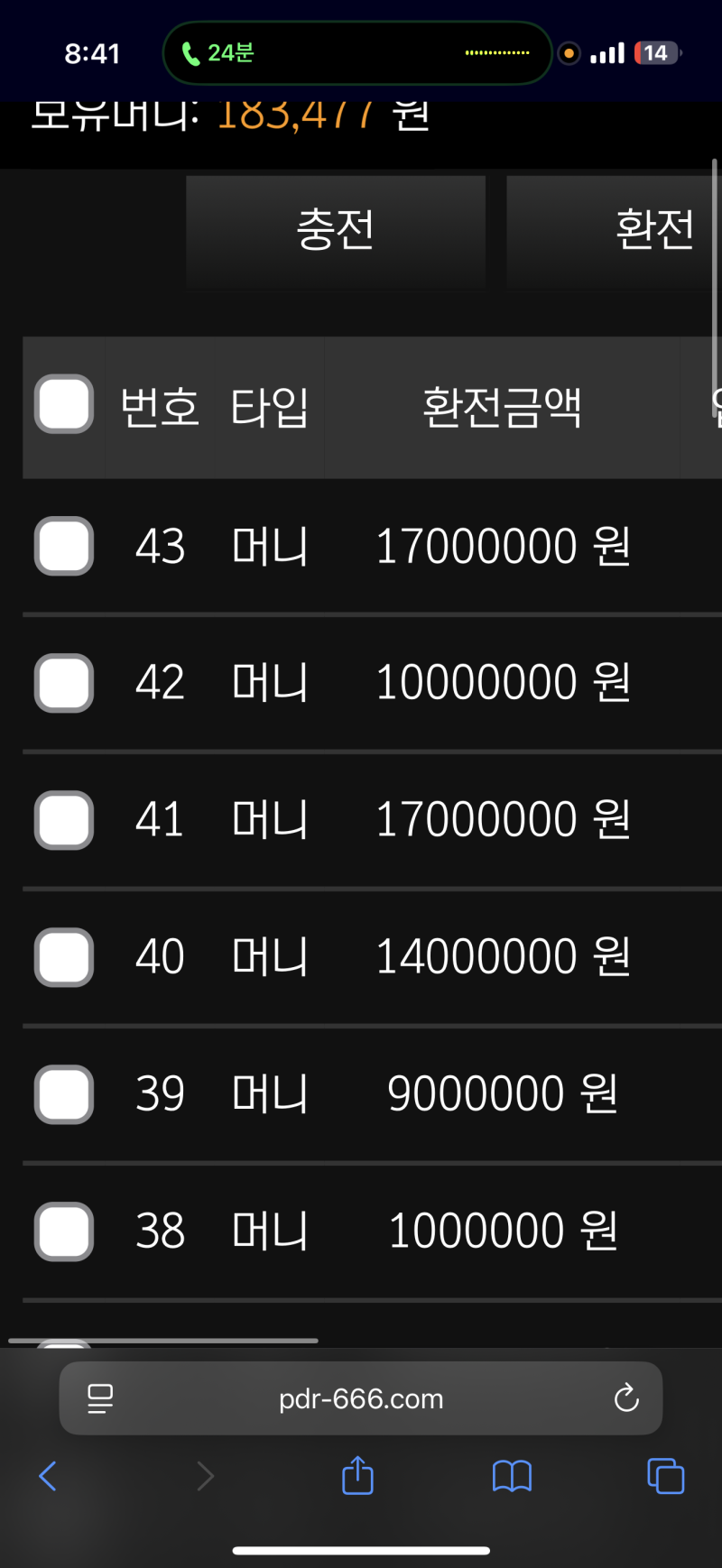
Task: Show all open Safari tabs
Action: click(x=665, y=1476)
